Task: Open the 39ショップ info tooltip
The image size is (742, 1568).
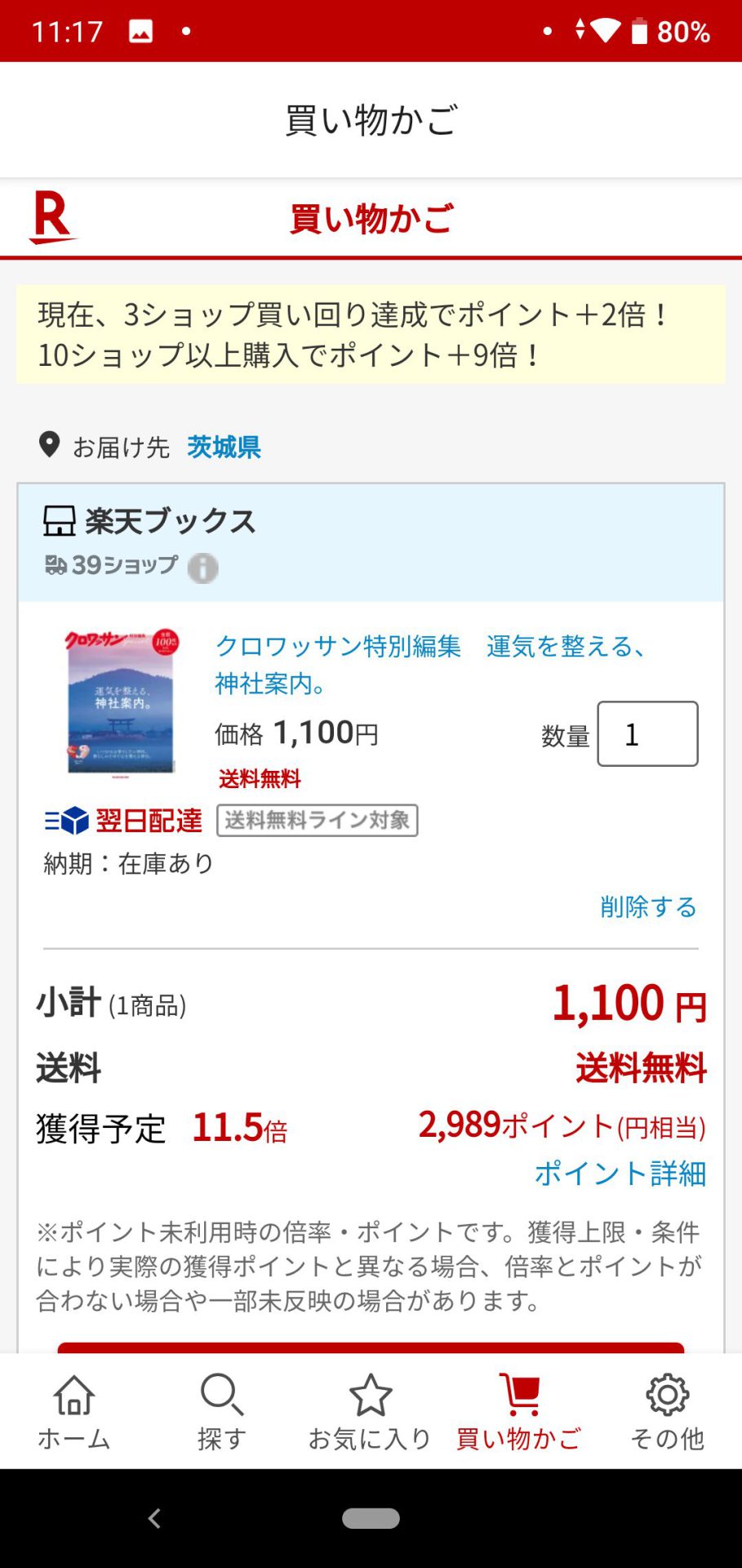Action: pyautogui.click(x=203, y=568)
